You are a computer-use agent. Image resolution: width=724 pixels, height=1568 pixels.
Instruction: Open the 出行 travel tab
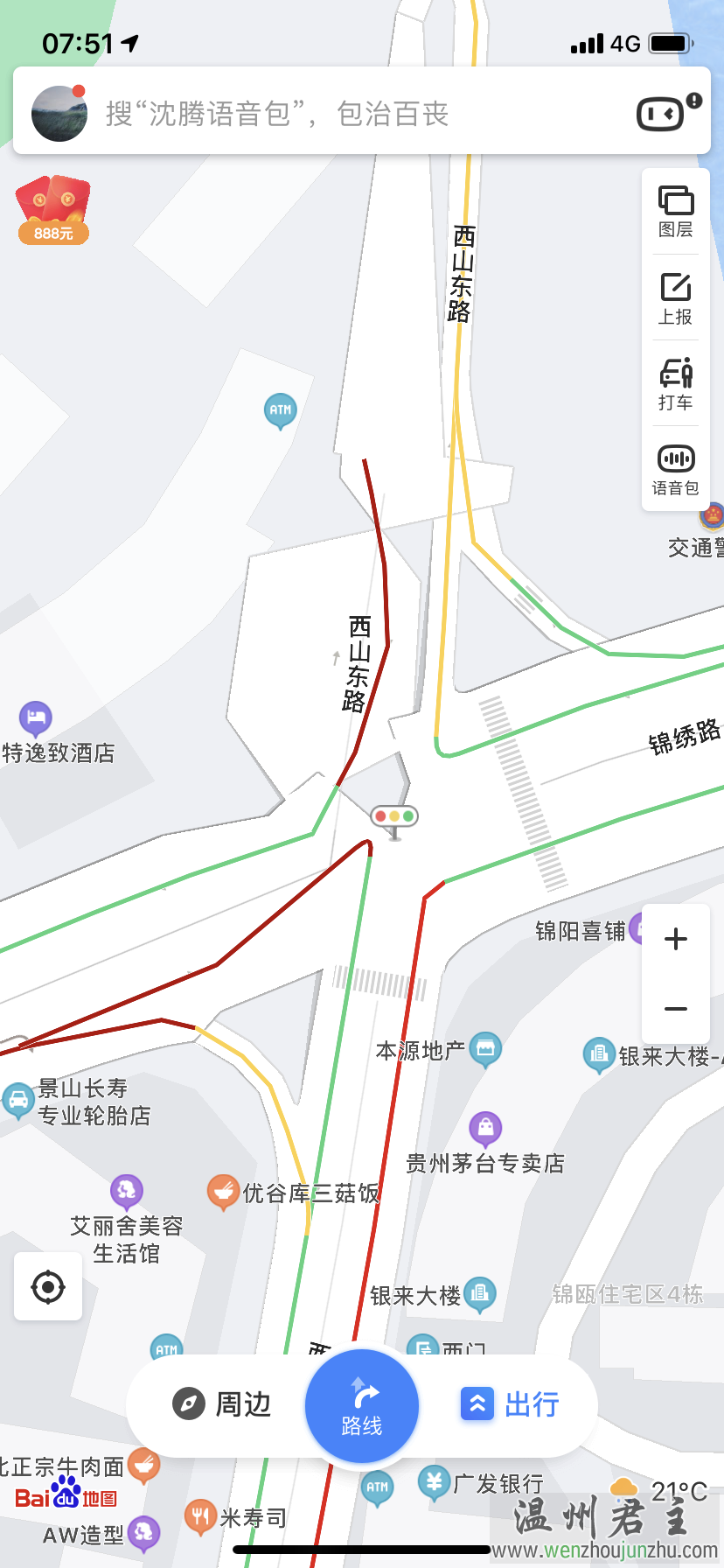pyautogui.click(x=511, y=1403)
